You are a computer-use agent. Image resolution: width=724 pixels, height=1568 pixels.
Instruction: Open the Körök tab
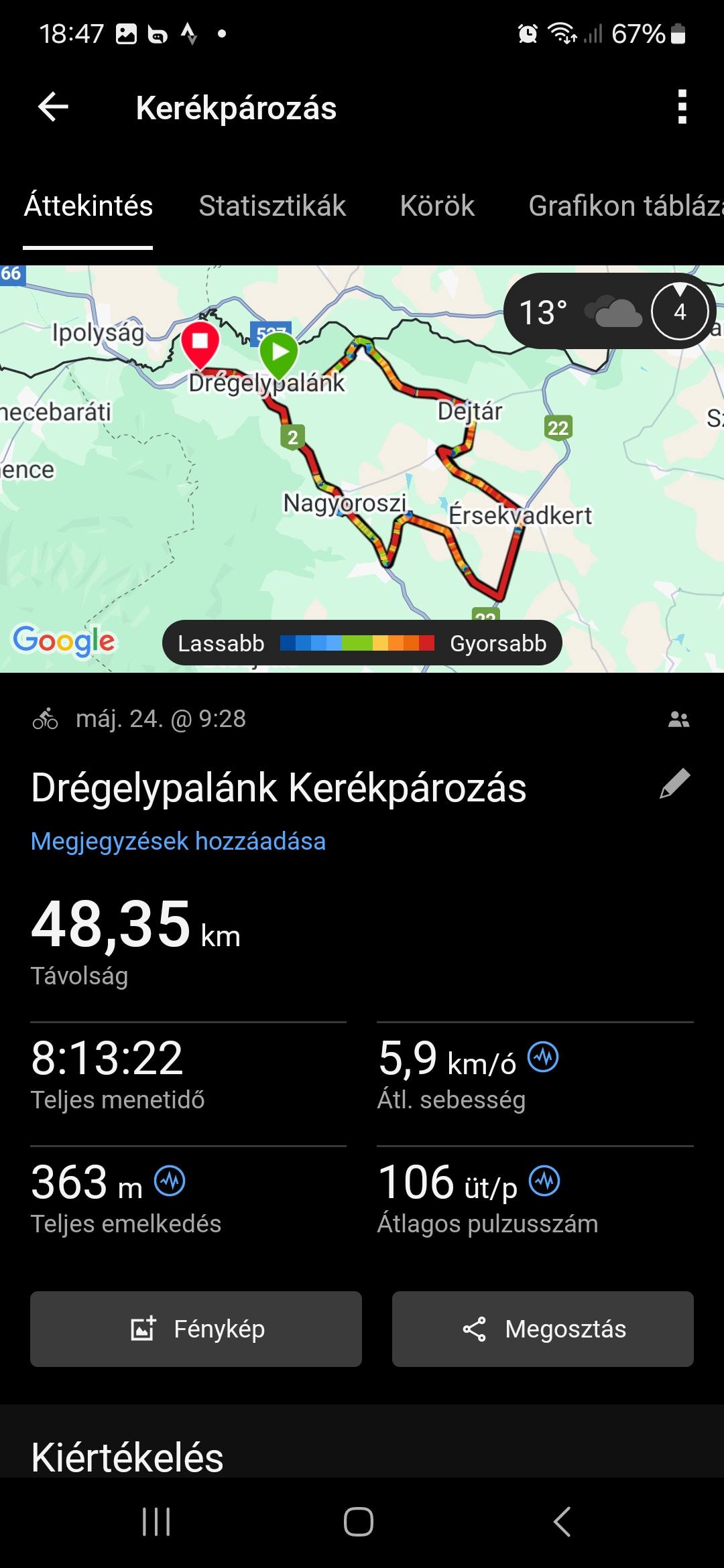tap(437, 206)
